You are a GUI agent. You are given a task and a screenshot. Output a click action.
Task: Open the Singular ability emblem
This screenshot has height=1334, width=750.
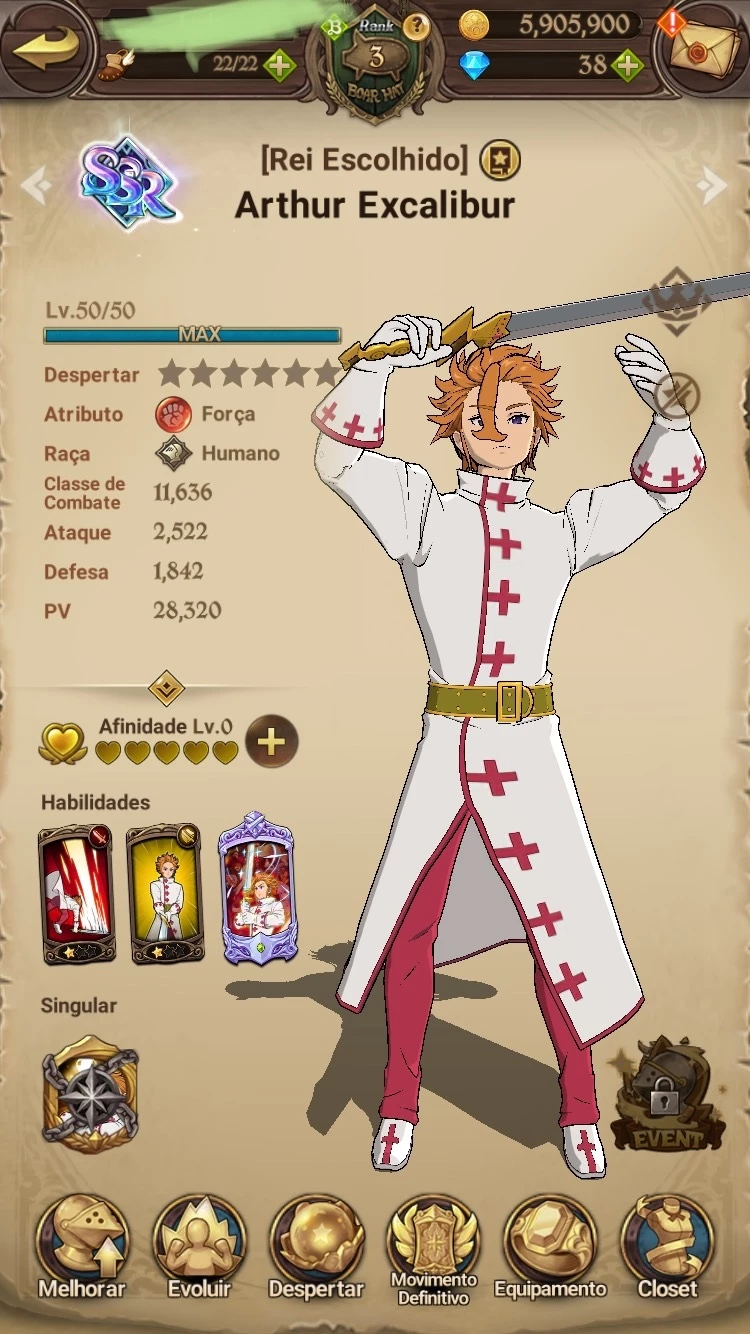point(90,1095)
